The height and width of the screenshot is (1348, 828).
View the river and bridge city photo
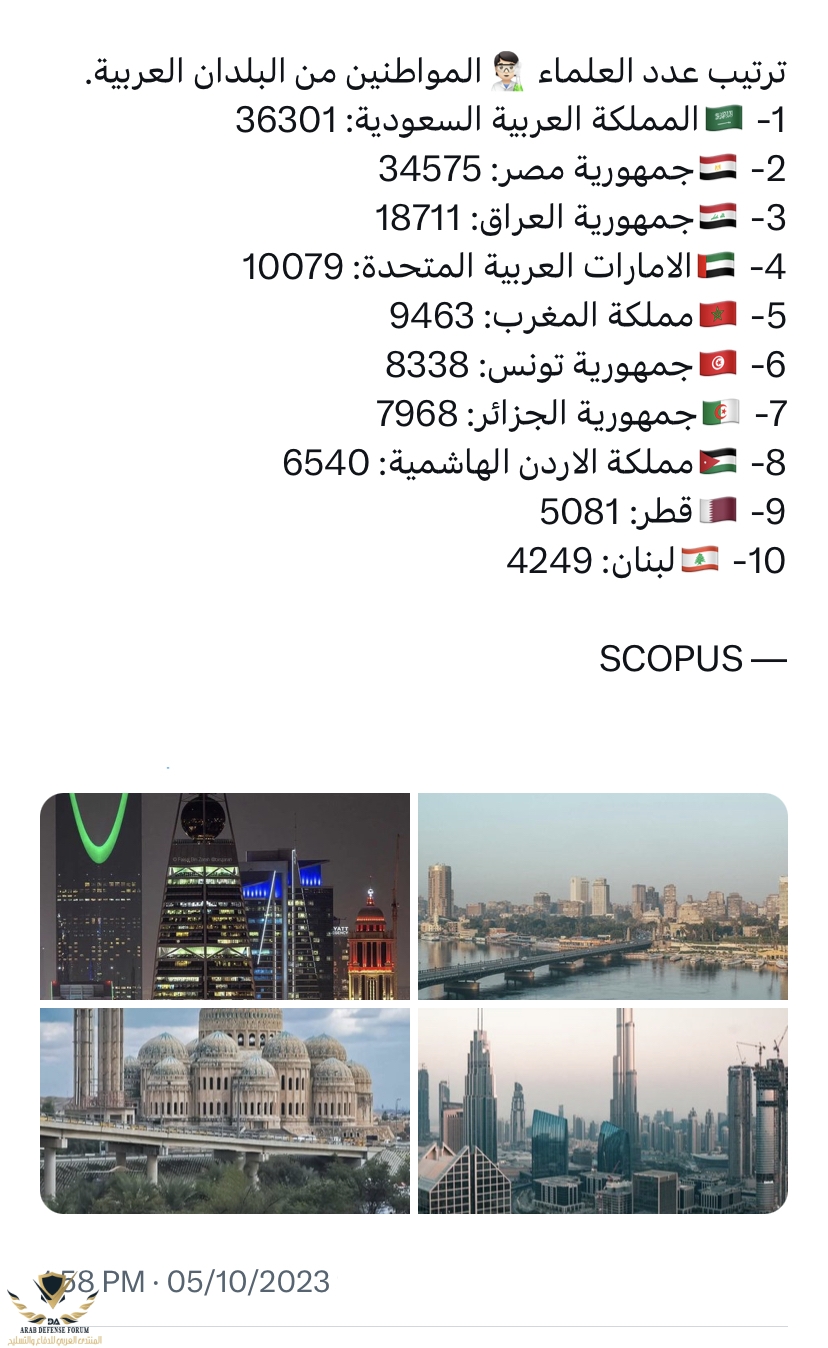click(602, 896)
